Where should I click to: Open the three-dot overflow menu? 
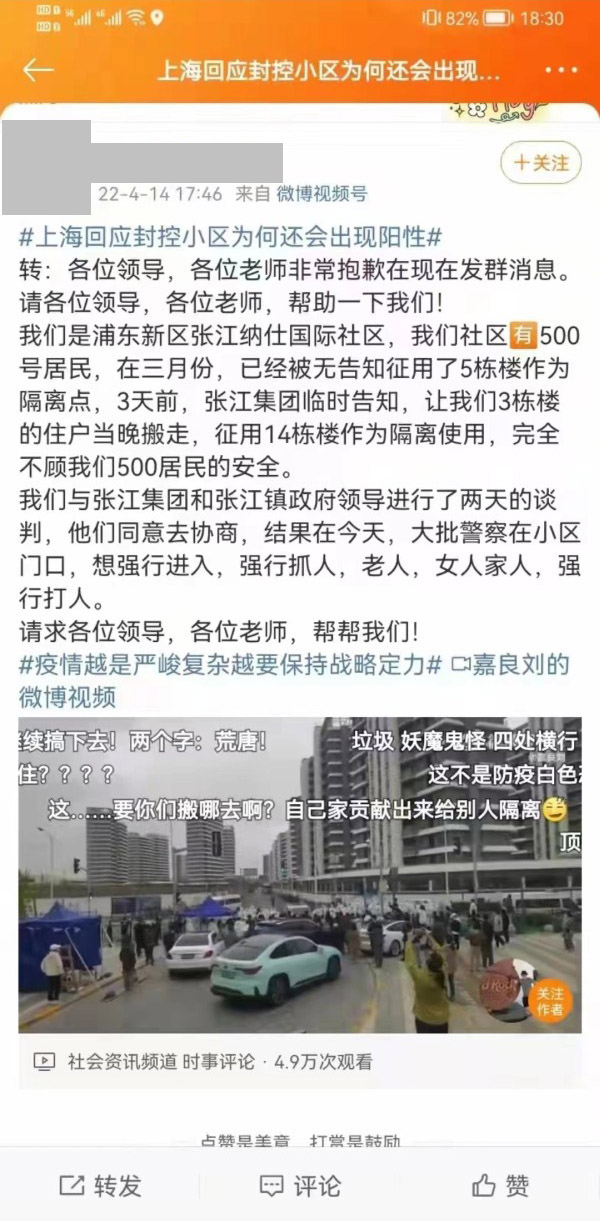(561, 71)
